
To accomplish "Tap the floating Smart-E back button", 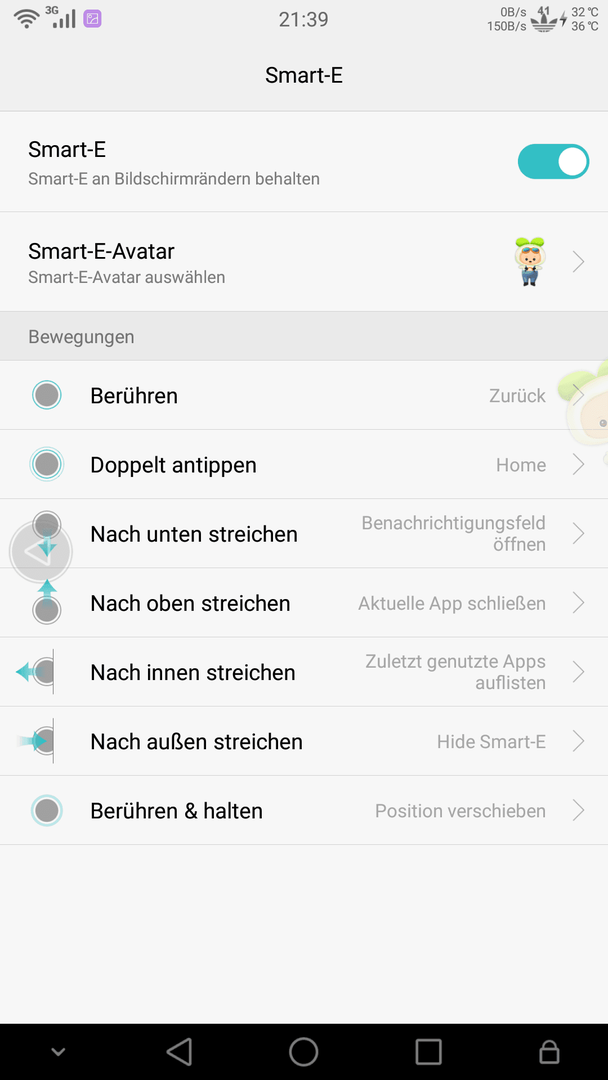I will tap(41, 552).
